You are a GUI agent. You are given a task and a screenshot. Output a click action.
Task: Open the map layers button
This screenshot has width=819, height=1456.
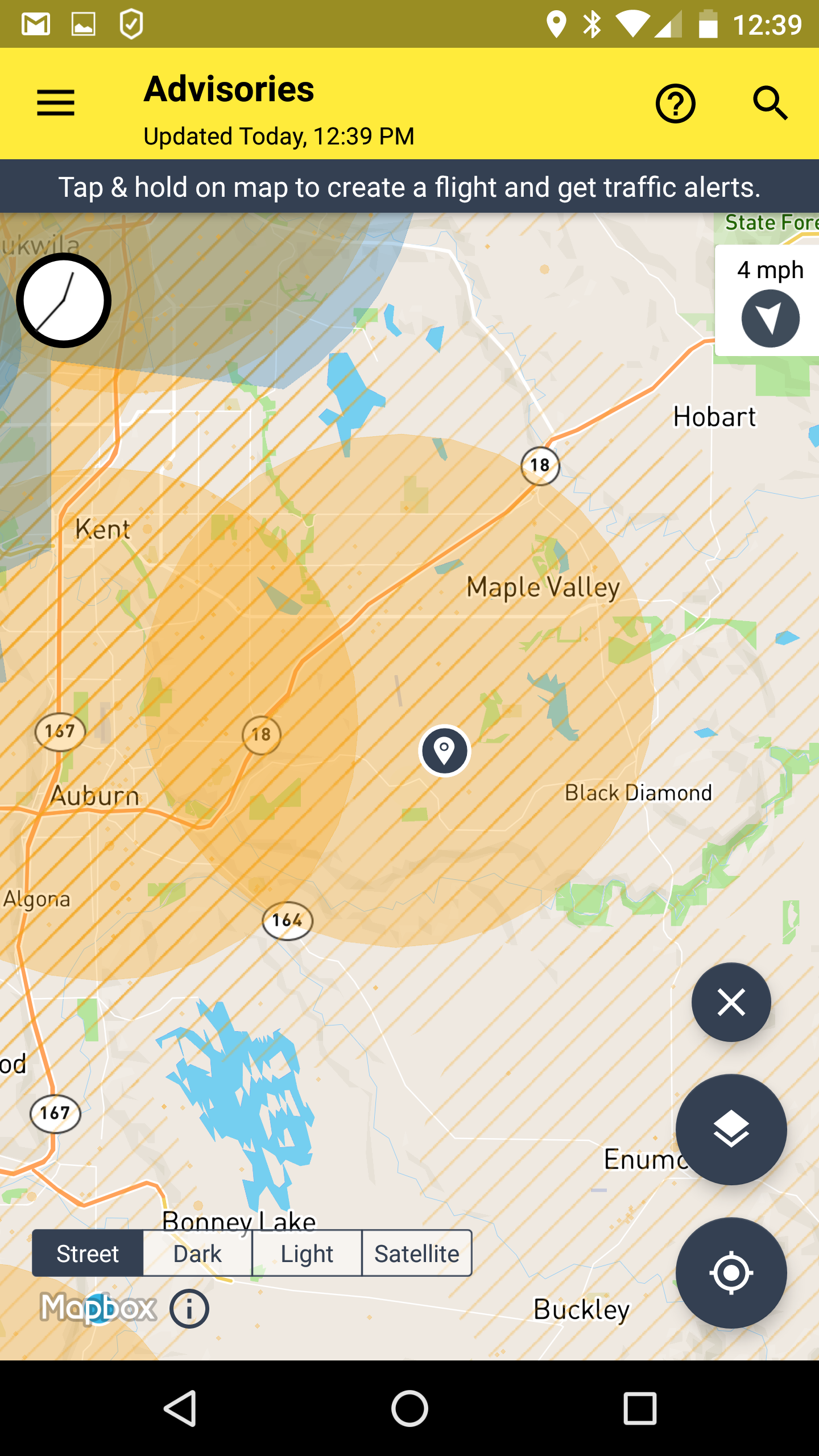coord(731,1130)
